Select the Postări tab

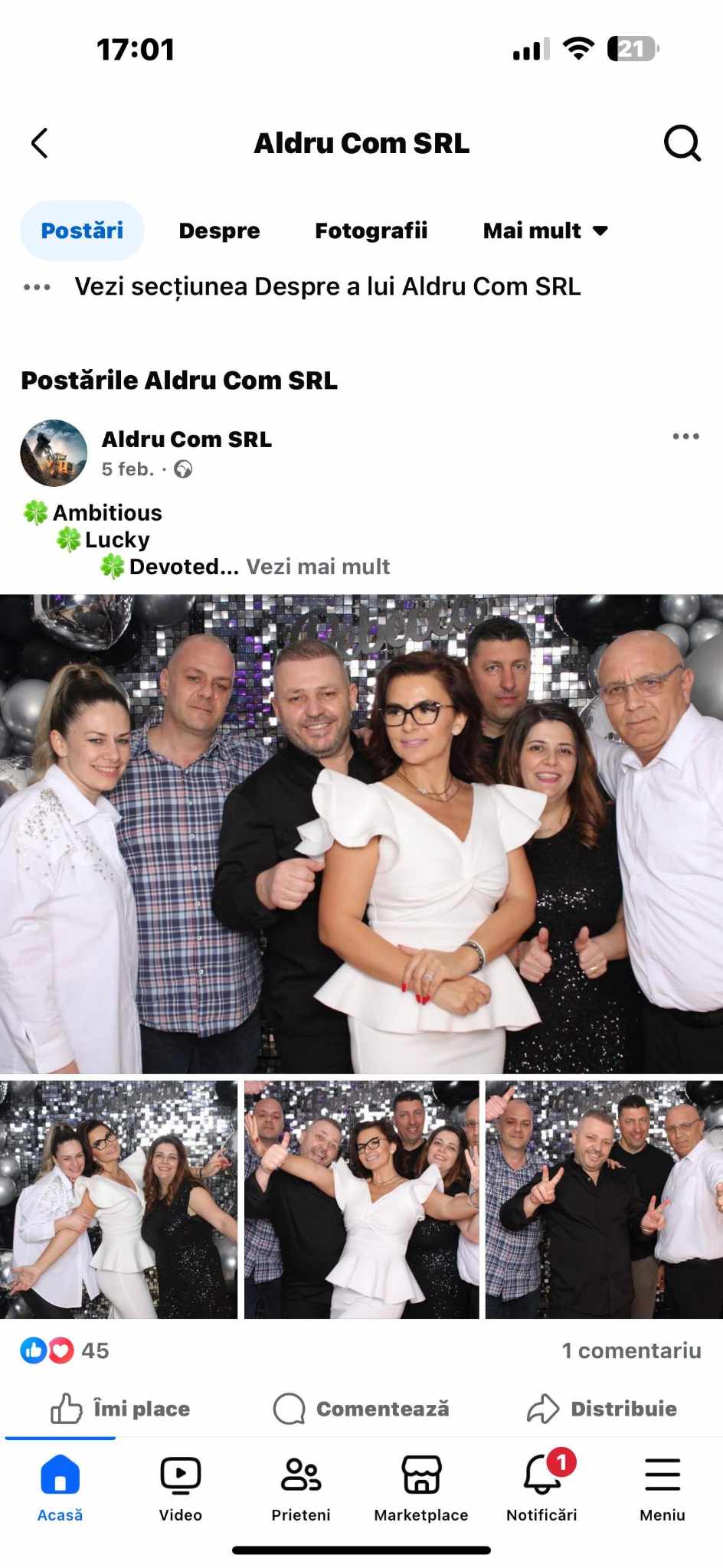[x=82, y=230]
